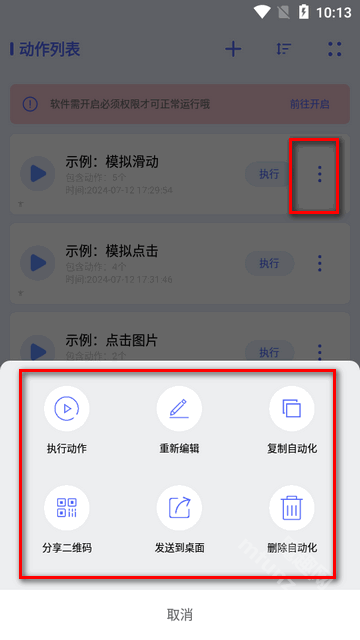Open 分享二维码 to share QR code
The width and height of the screenshot is (360, 640).
click(67, 519)
